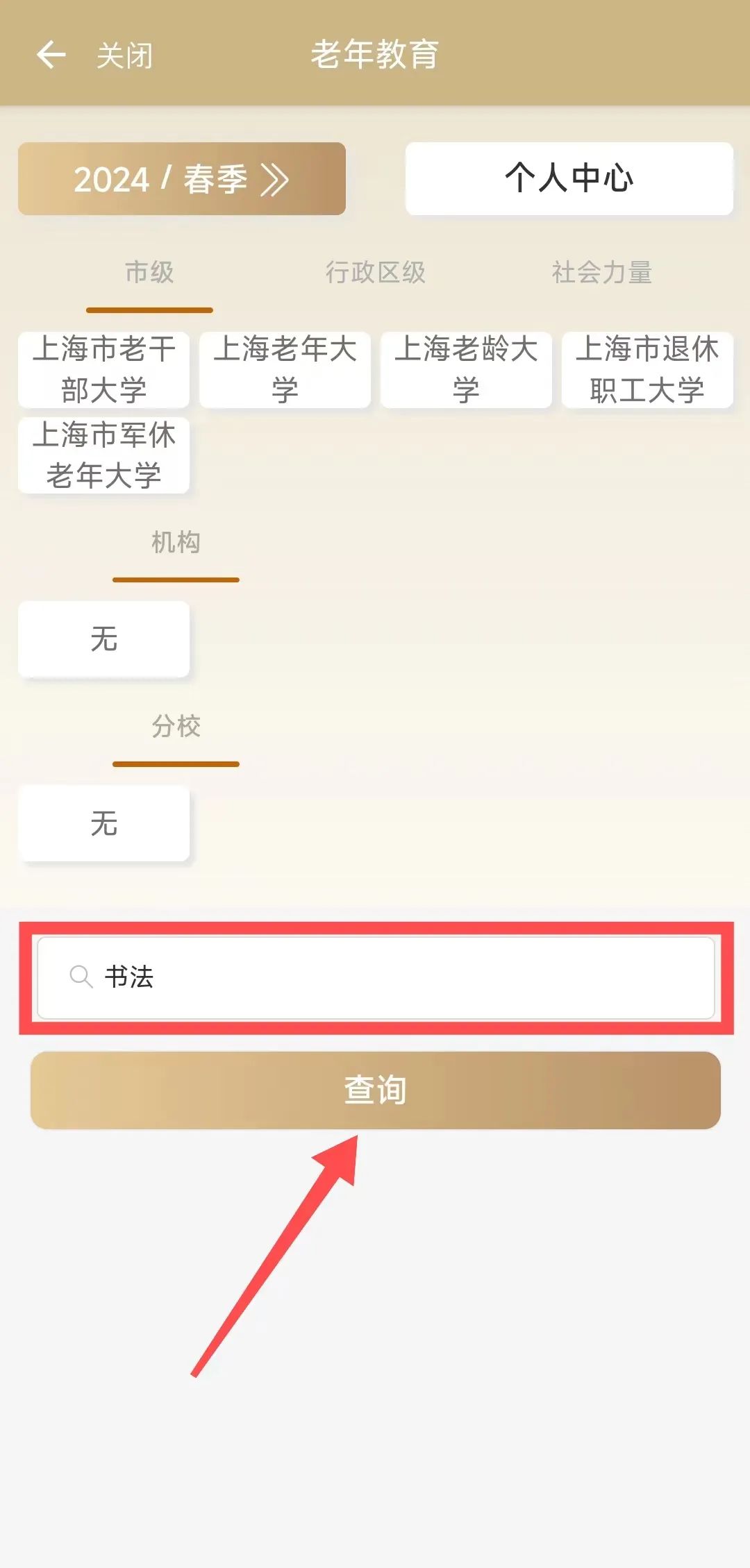Go back using the arrow icon
The width and height of the screenshot is (750, 1568).
click(51, 54)
